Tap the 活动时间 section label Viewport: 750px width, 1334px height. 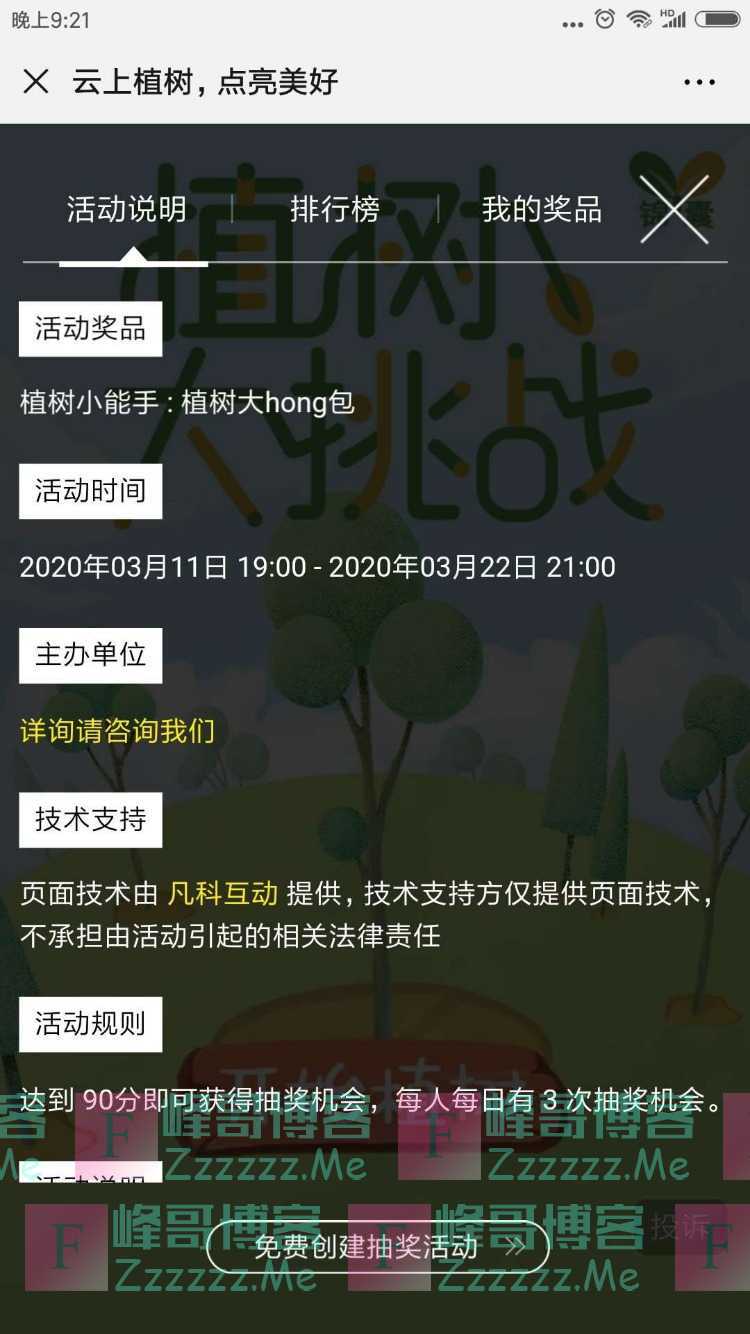pyautogui.click(x=90, y=491)
